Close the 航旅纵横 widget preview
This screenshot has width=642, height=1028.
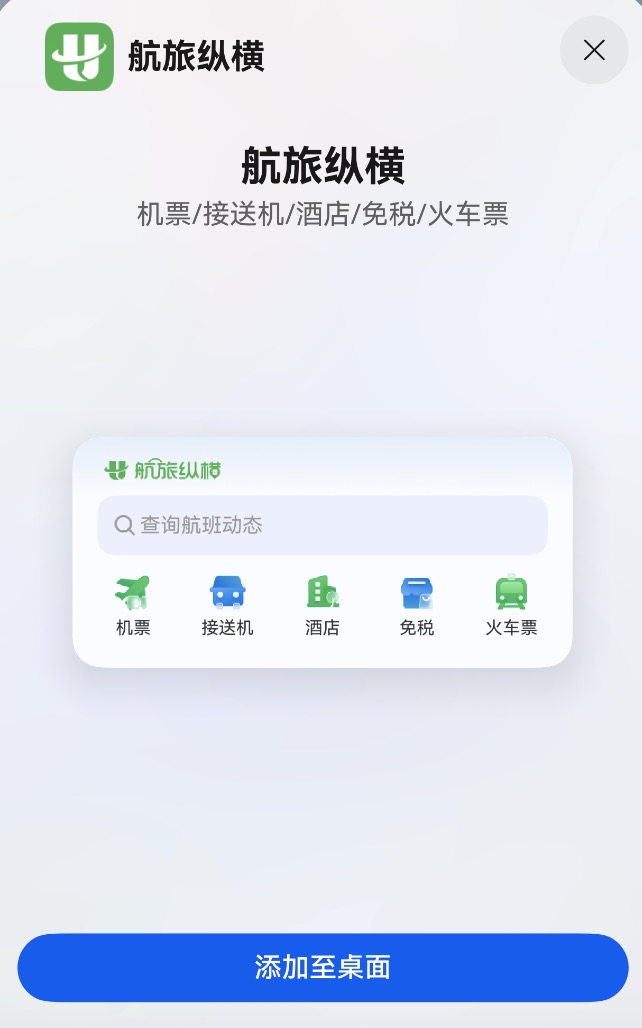pyautogui.click(x=594, y=50)
